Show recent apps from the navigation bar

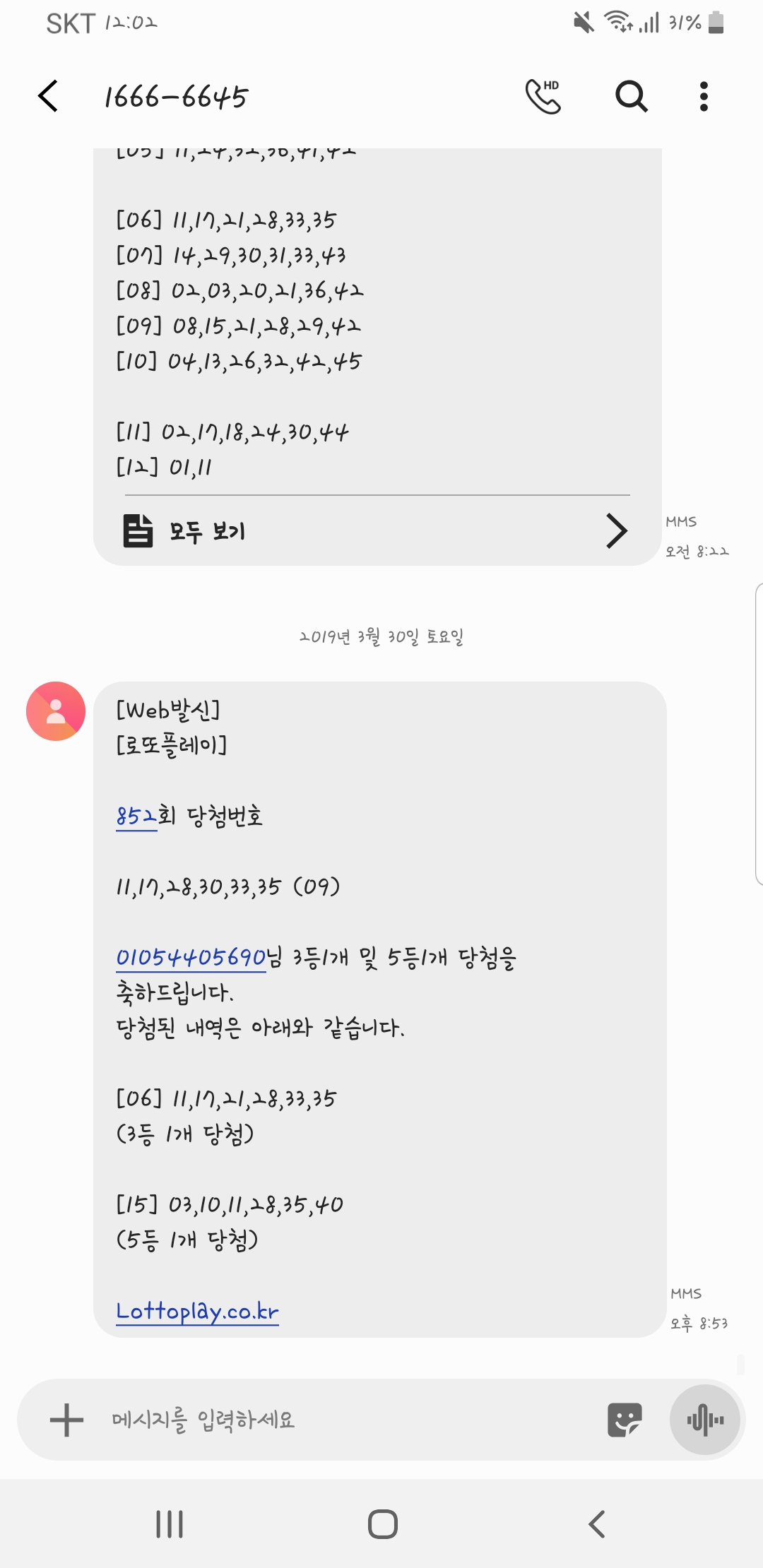(x=170, y=1524)
